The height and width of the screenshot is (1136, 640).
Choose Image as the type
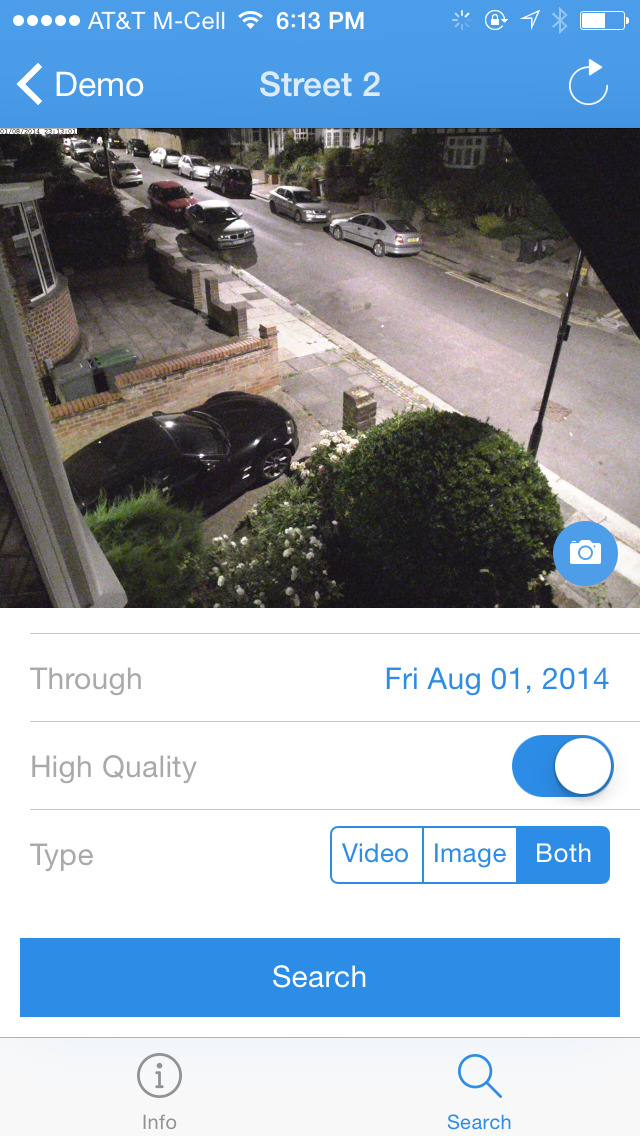469,854
